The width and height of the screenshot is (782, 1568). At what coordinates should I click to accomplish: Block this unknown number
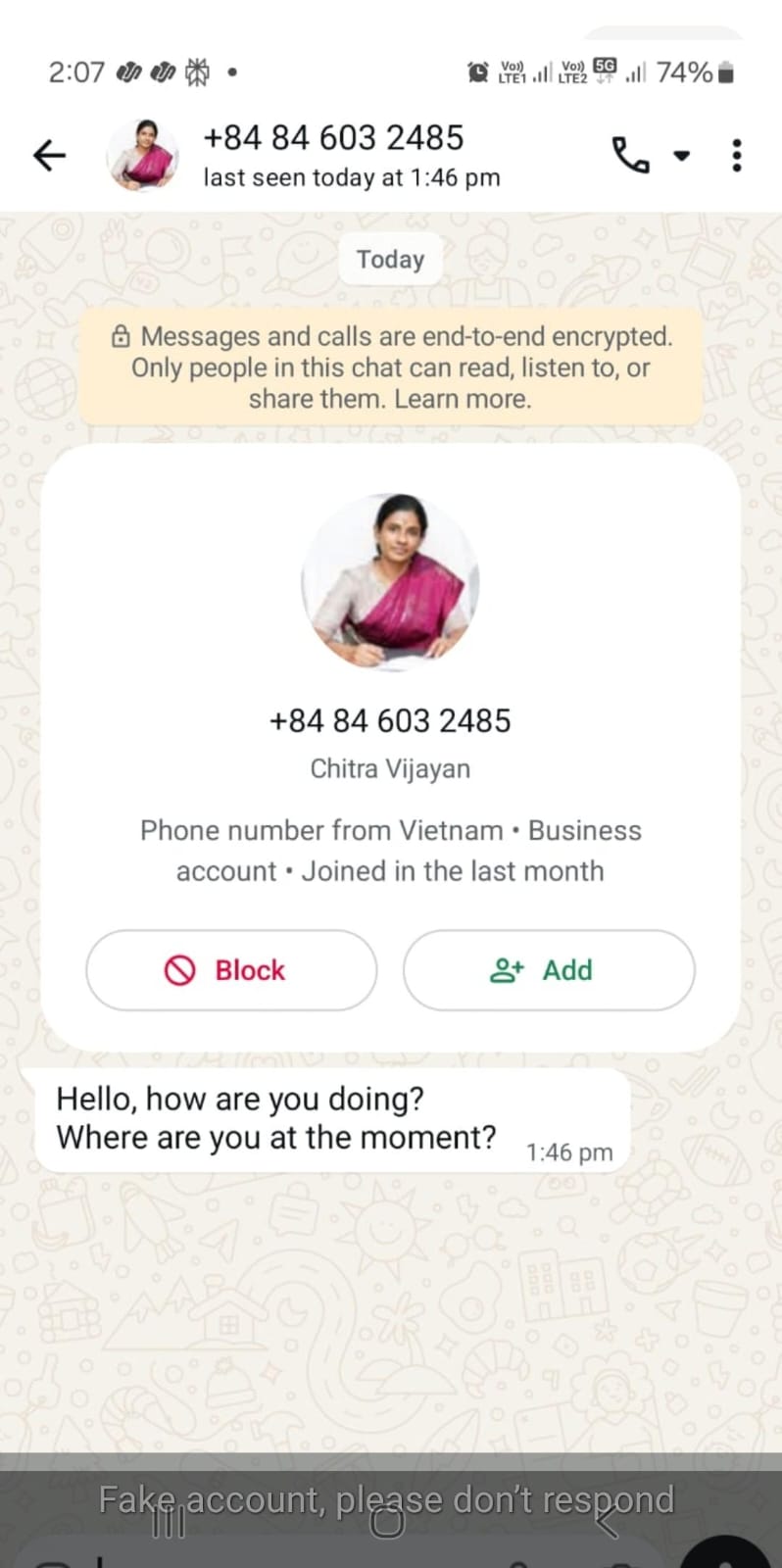[231, 970]
